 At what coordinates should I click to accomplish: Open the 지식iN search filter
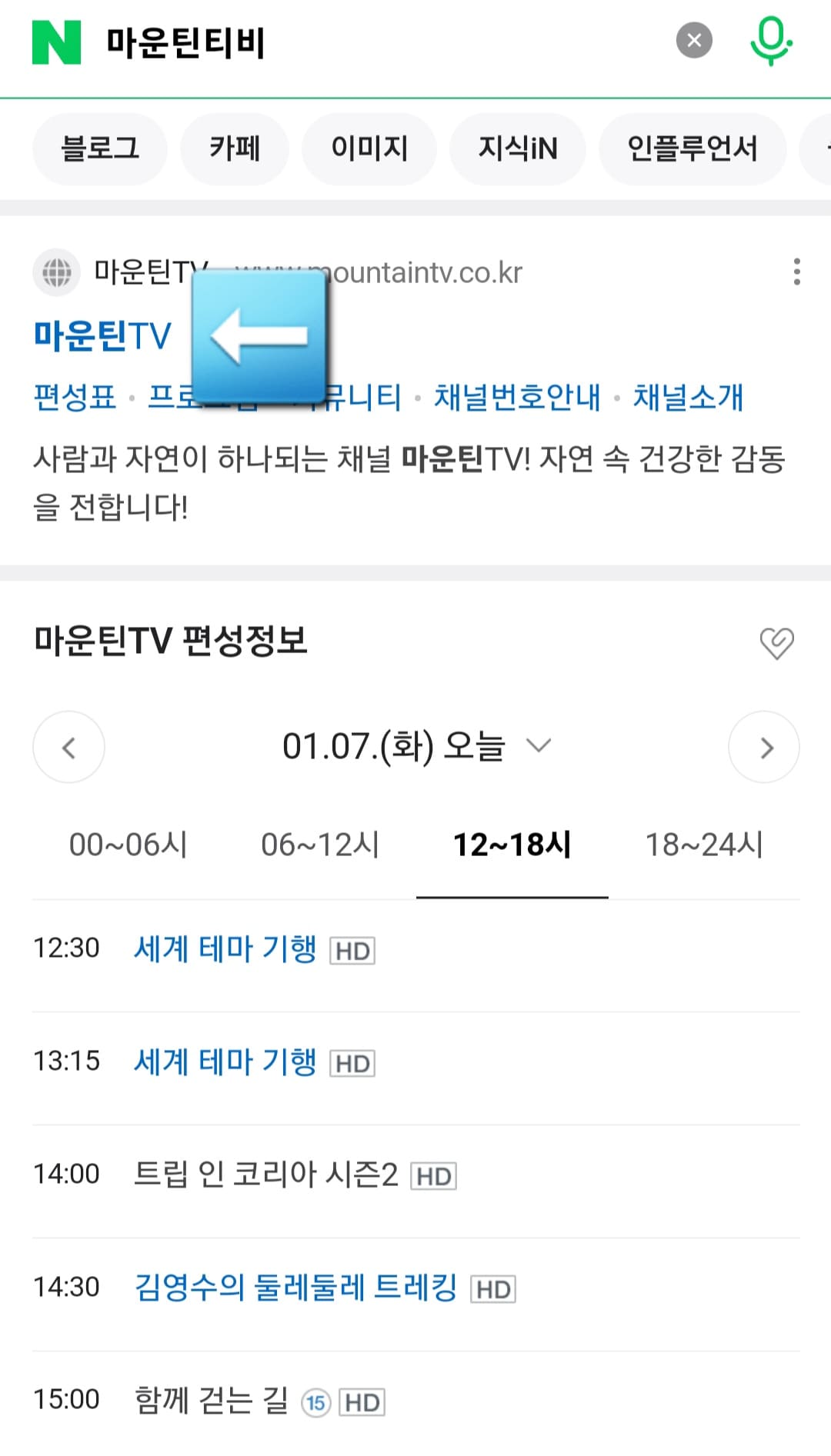517,148
